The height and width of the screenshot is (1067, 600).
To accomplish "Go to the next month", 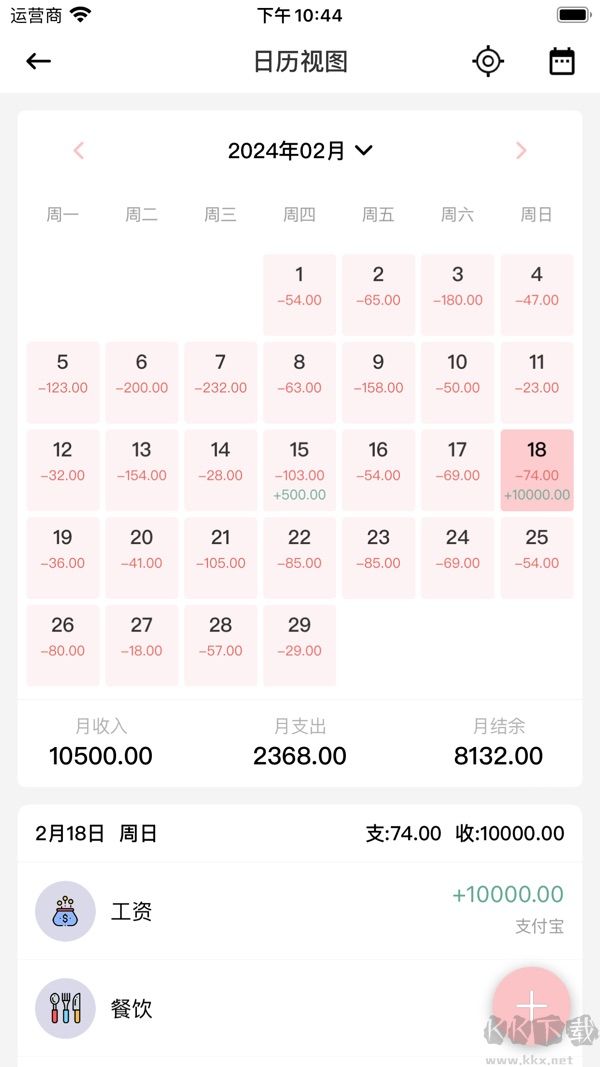I will pyautogui.click(x=521, y=151).
